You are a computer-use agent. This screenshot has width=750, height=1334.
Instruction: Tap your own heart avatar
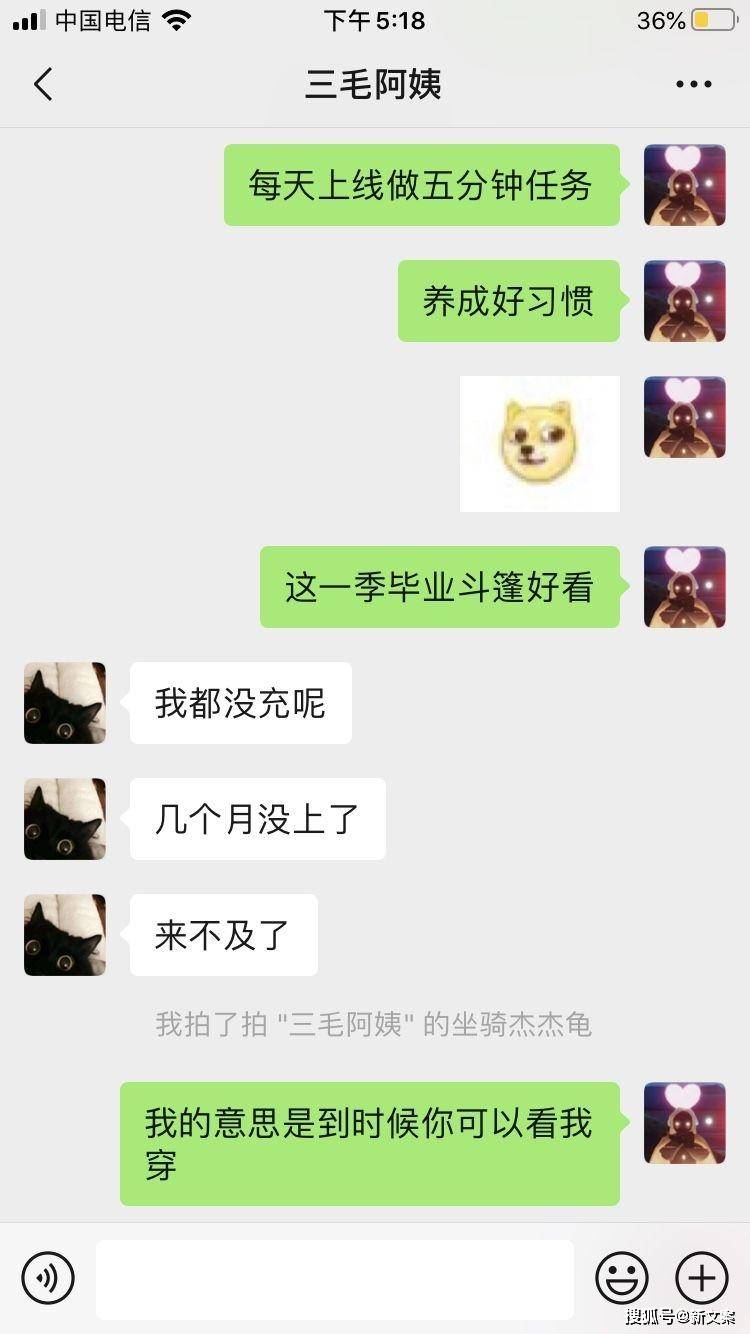(x=684, y=184)
